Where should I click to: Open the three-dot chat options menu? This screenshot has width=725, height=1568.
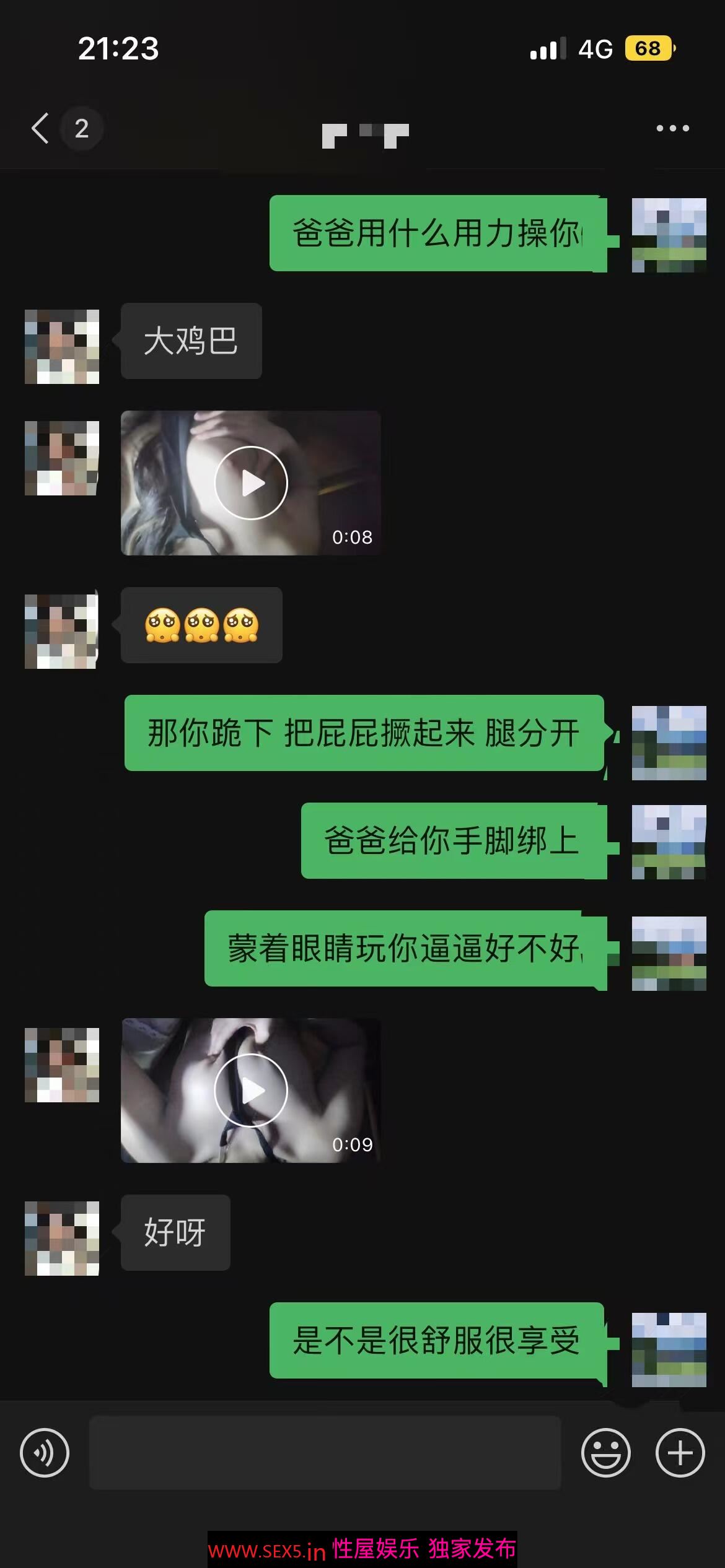(672, 128)
